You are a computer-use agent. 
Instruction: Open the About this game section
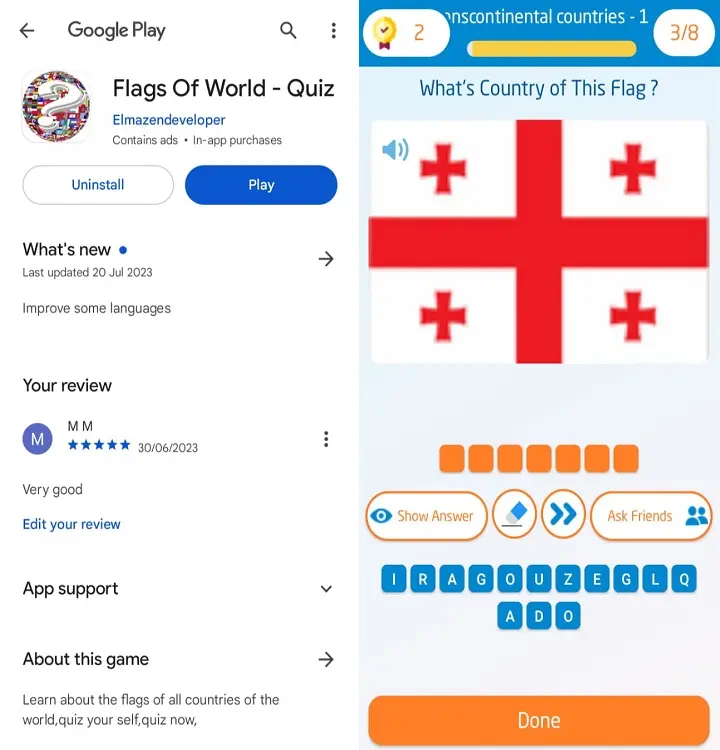pos(326,659)
